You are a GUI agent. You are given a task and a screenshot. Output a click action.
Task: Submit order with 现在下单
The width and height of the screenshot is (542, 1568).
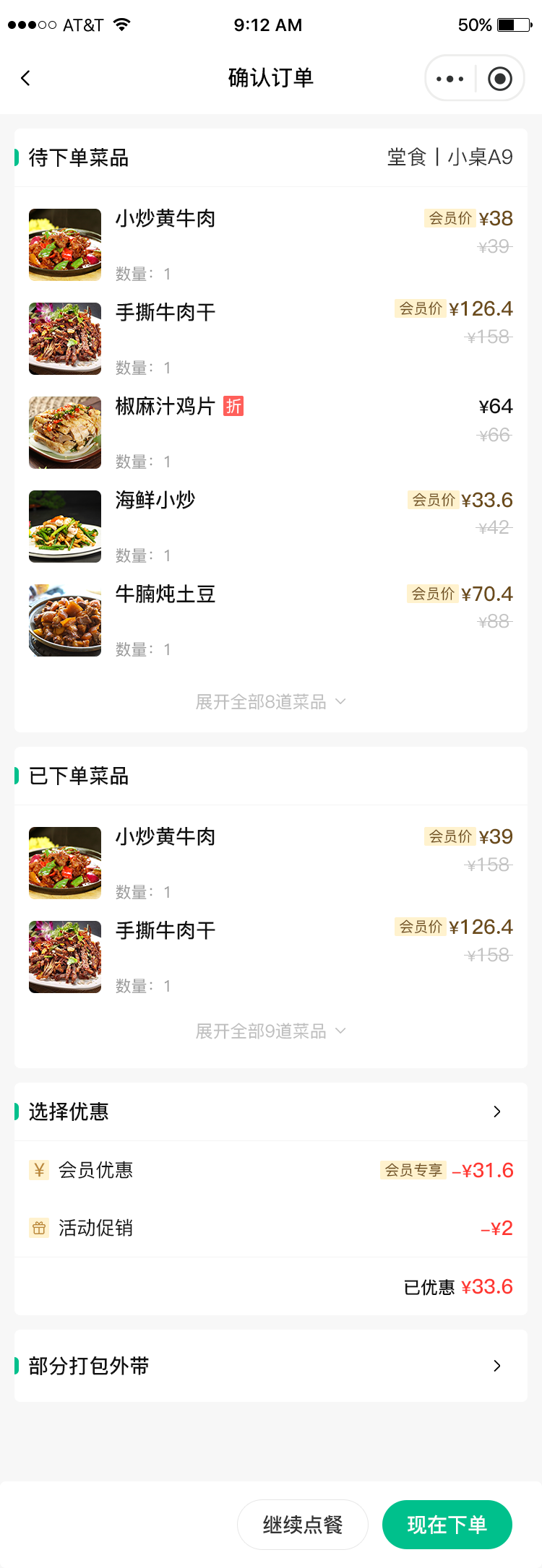447,1525
